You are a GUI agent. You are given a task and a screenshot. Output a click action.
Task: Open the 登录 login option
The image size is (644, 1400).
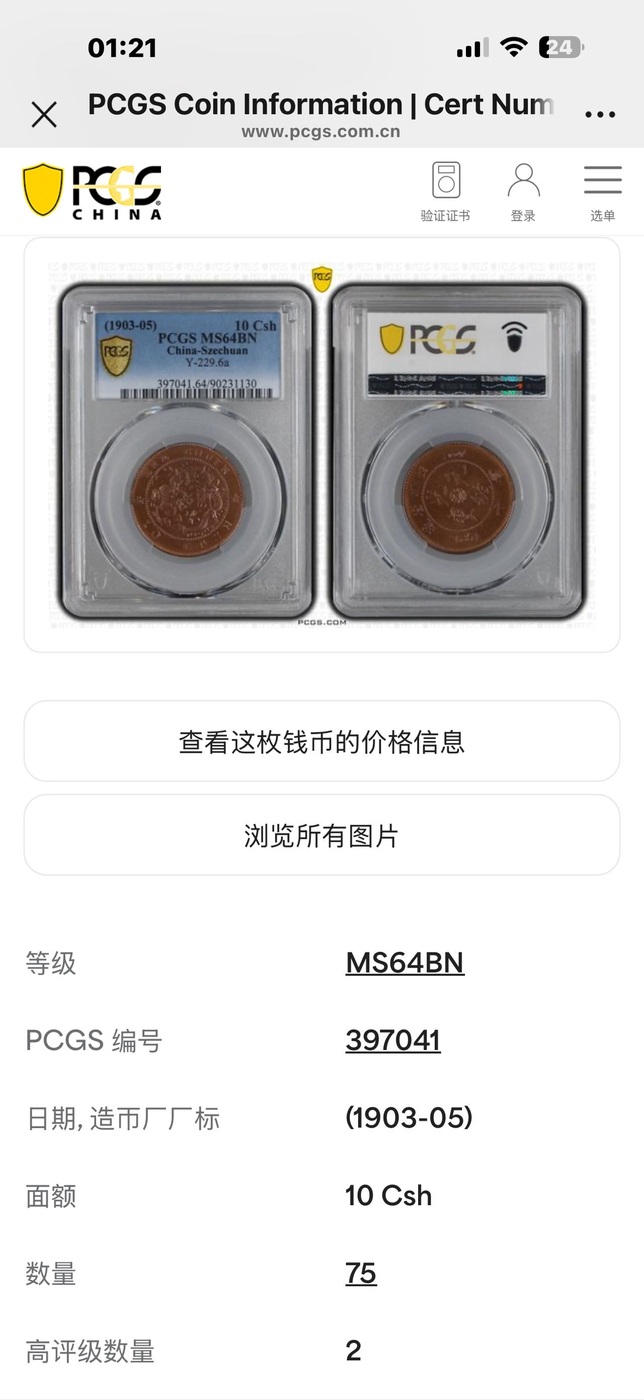(523, 192)
